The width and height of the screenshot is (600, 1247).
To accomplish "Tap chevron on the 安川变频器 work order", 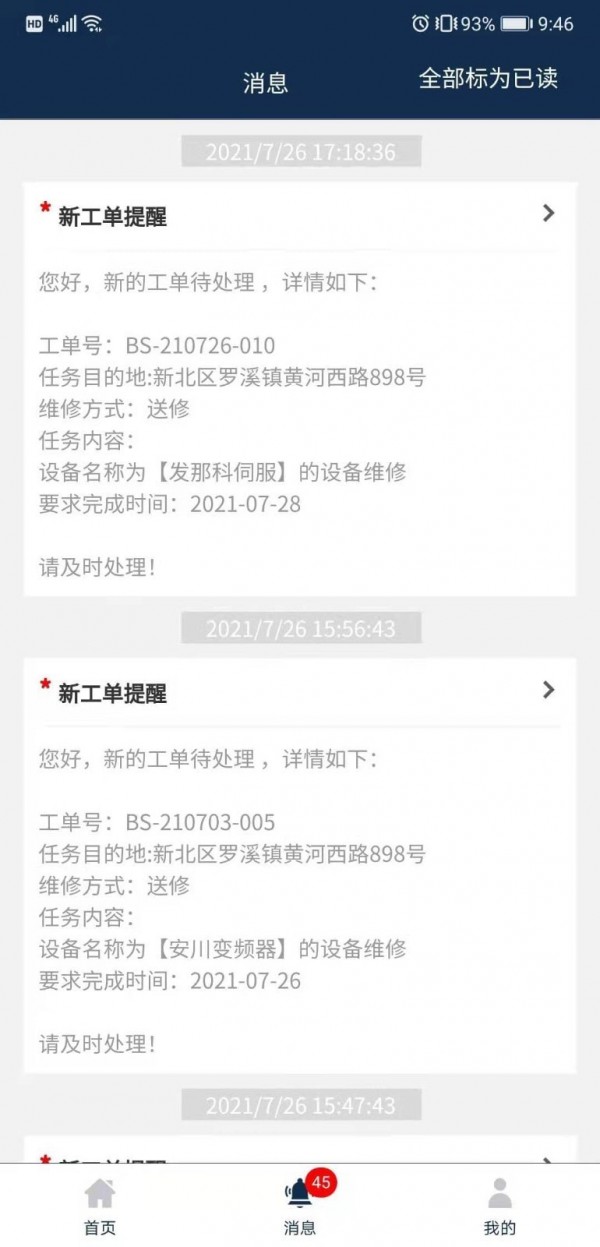I will 548,690.
